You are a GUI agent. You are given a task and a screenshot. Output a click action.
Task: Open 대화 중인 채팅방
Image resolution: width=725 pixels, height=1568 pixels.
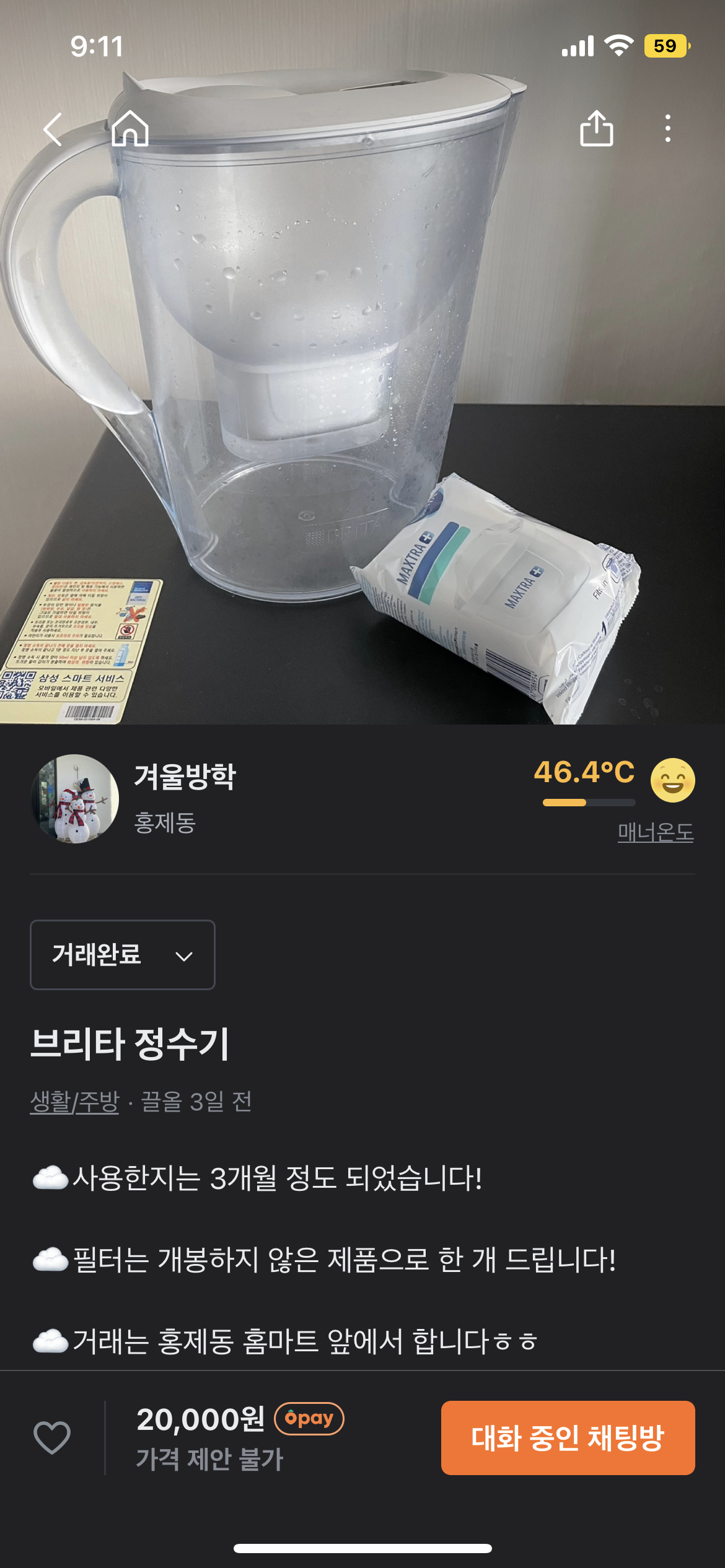pyautogui.click(x=568, y=1437)
